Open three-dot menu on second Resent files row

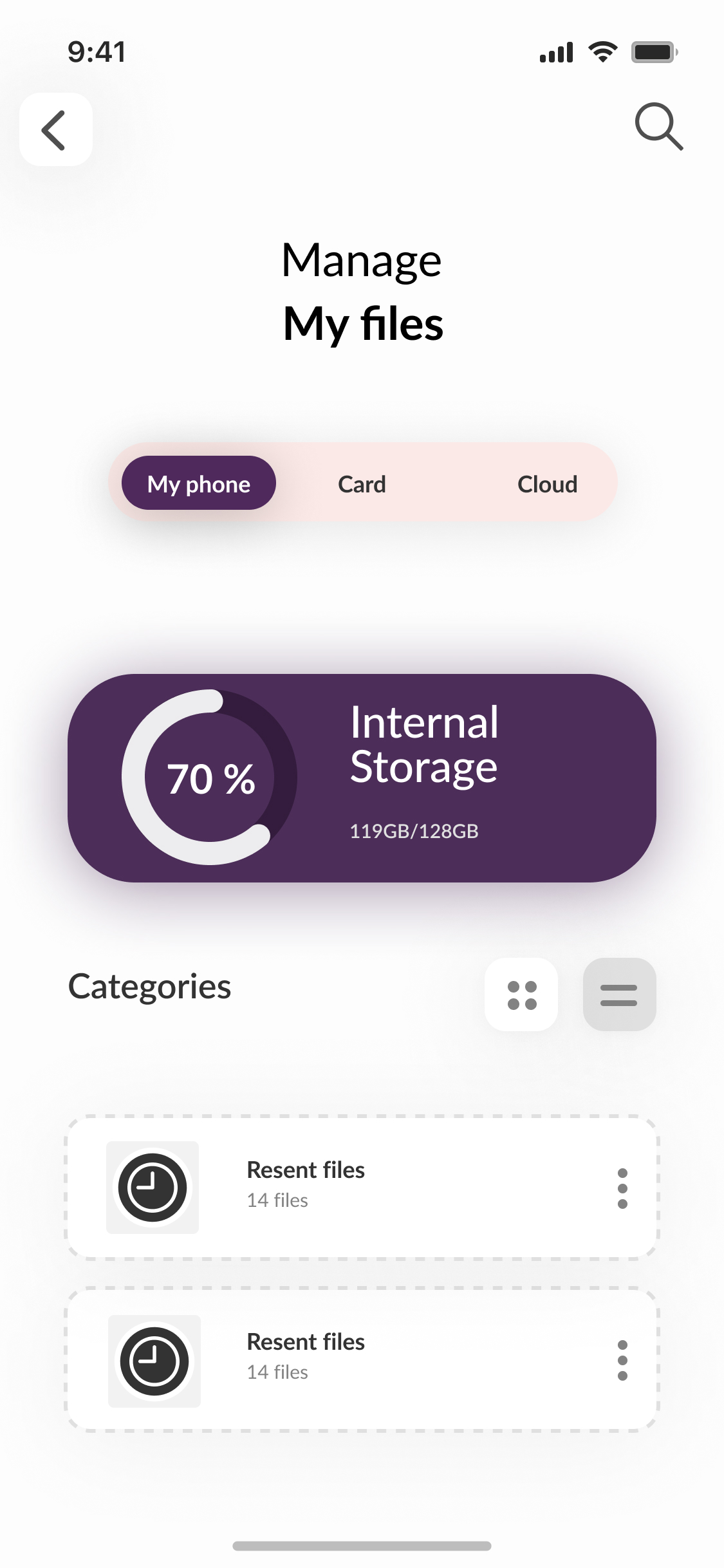point(622,1360)
